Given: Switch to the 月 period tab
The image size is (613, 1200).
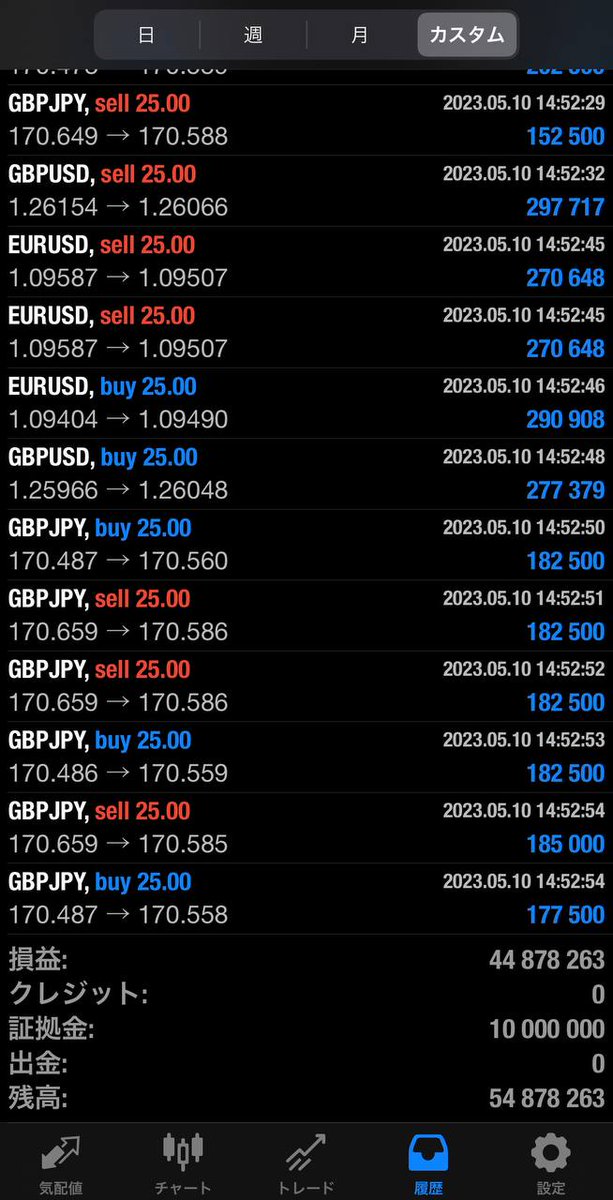Looking at the screenshot, I should tap(360, 35).
